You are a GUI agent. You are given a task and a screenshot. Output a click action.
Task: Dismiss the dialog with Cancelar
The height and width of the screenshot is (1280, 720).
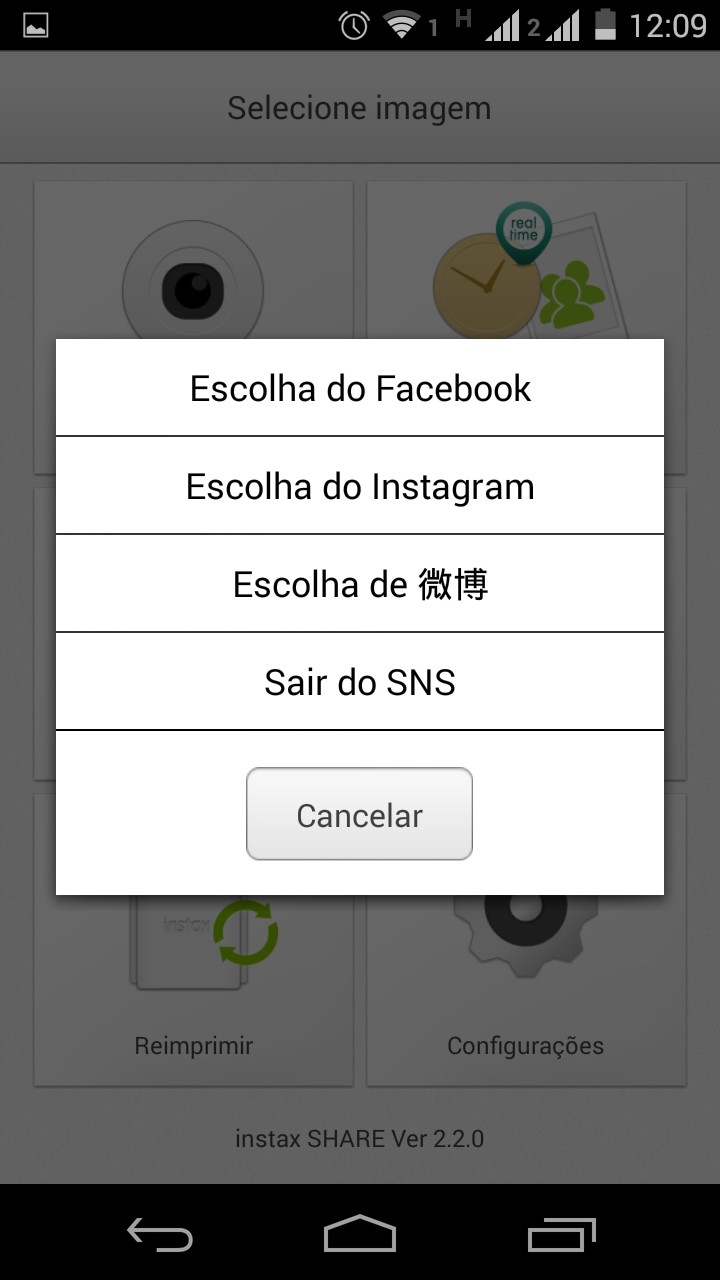click(359, 814)
